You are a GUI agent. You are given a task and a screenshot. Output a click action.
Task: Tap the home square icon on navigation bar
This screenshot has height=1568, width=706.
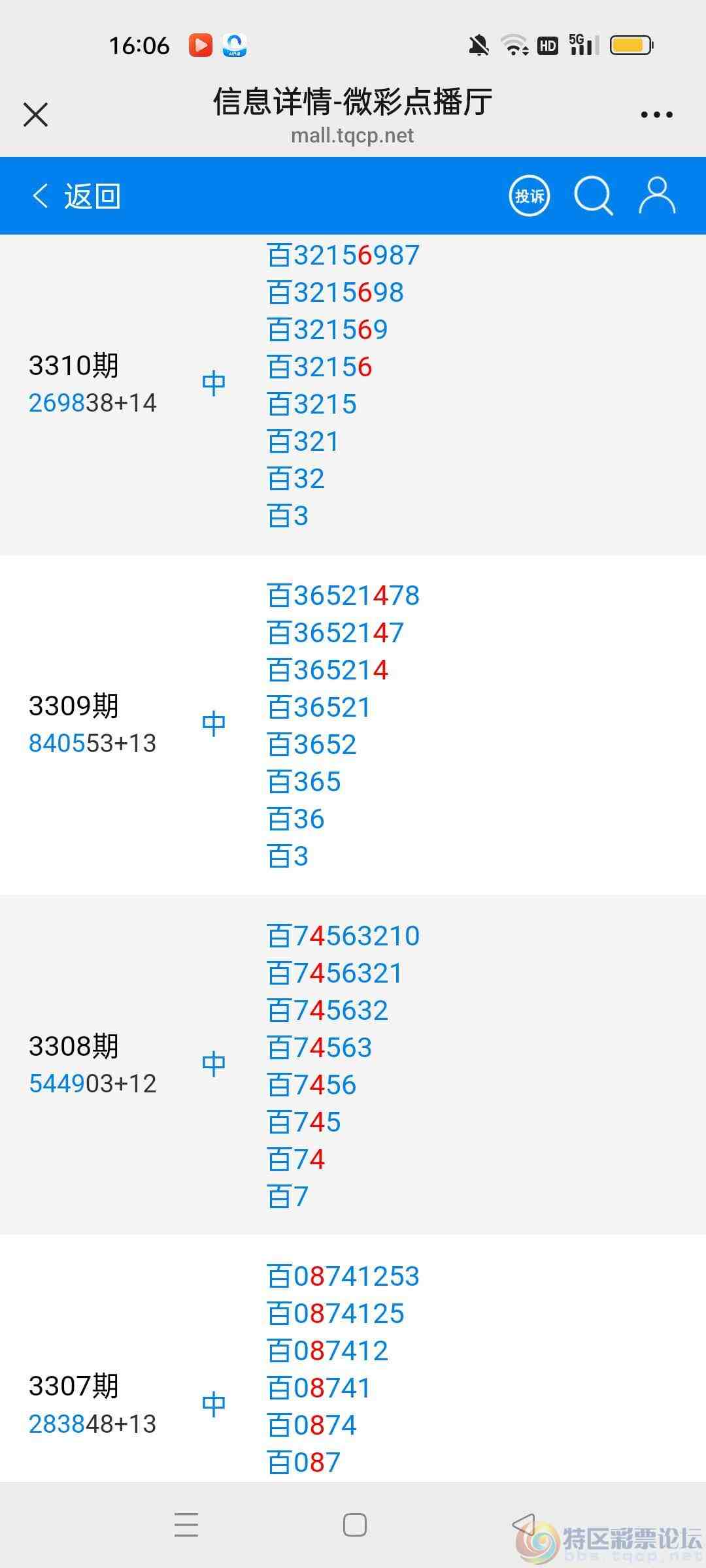(353, 1524)
